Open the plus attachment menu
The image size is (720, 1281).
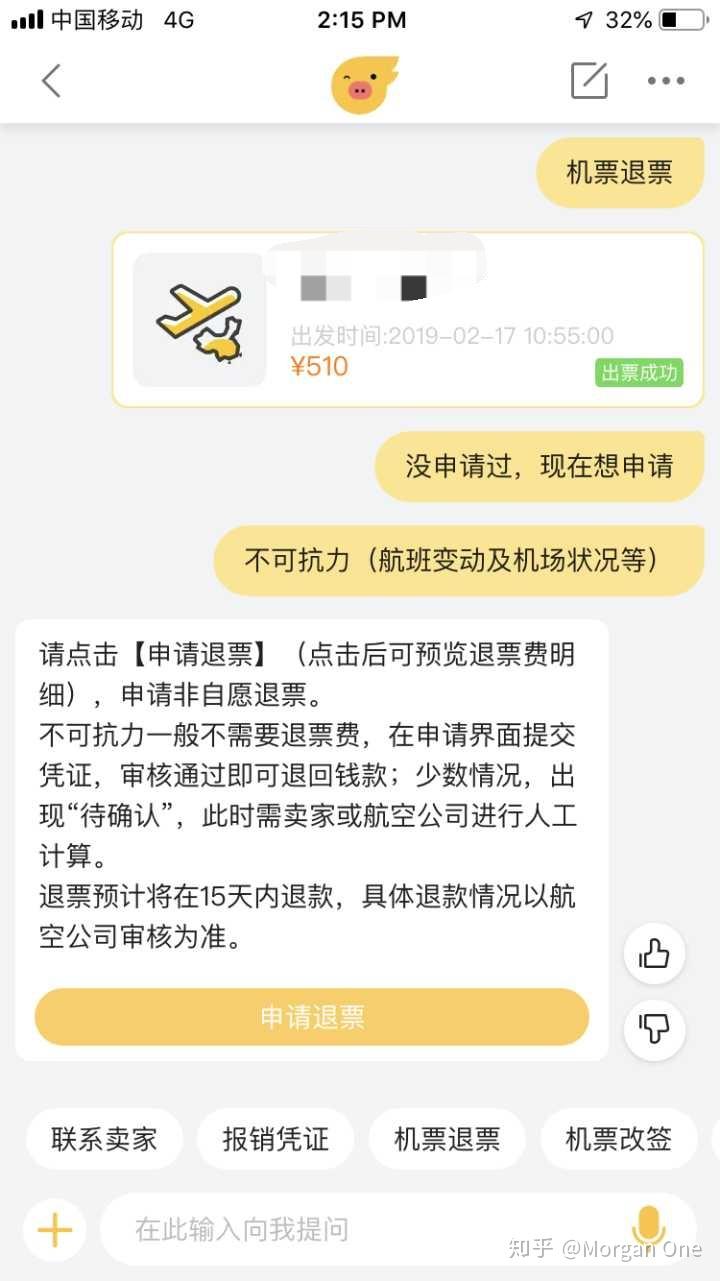click(x=55, y=1229)
